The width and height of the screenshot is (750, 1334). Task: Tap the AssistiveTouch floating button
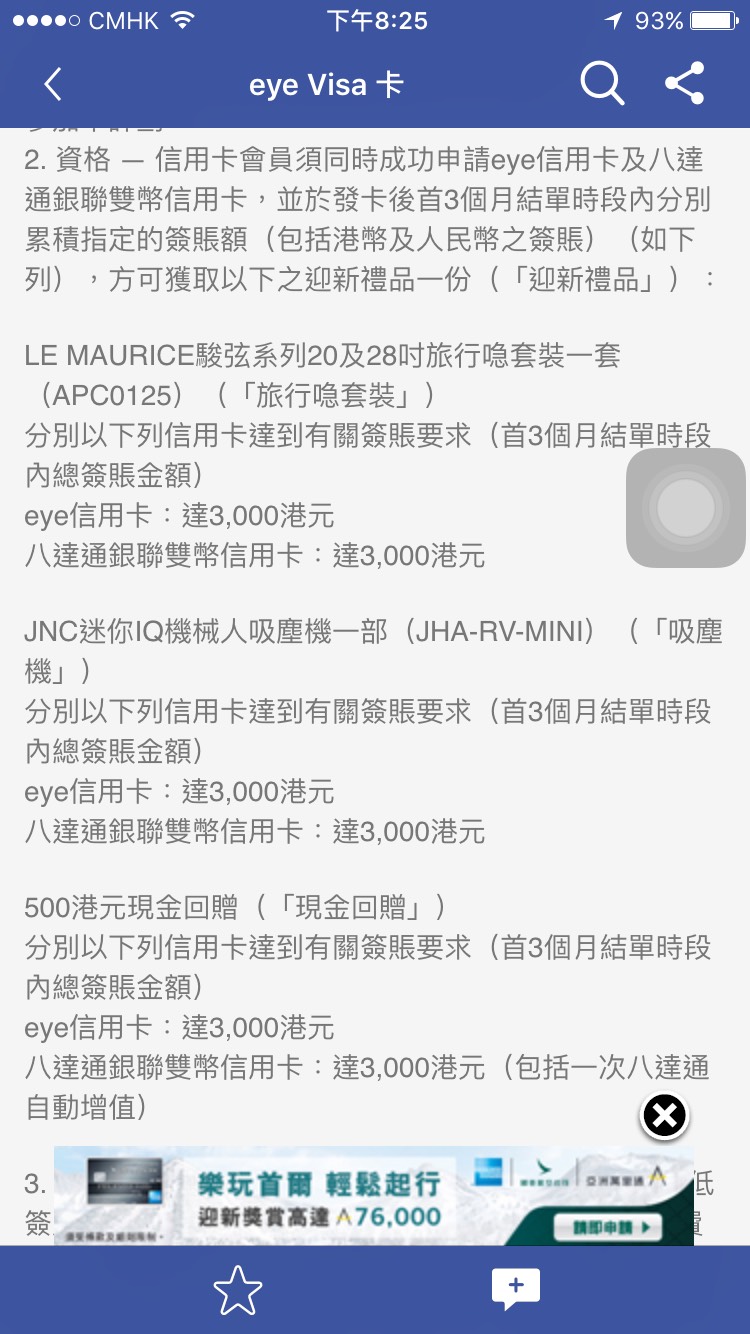tap(684, 507)
